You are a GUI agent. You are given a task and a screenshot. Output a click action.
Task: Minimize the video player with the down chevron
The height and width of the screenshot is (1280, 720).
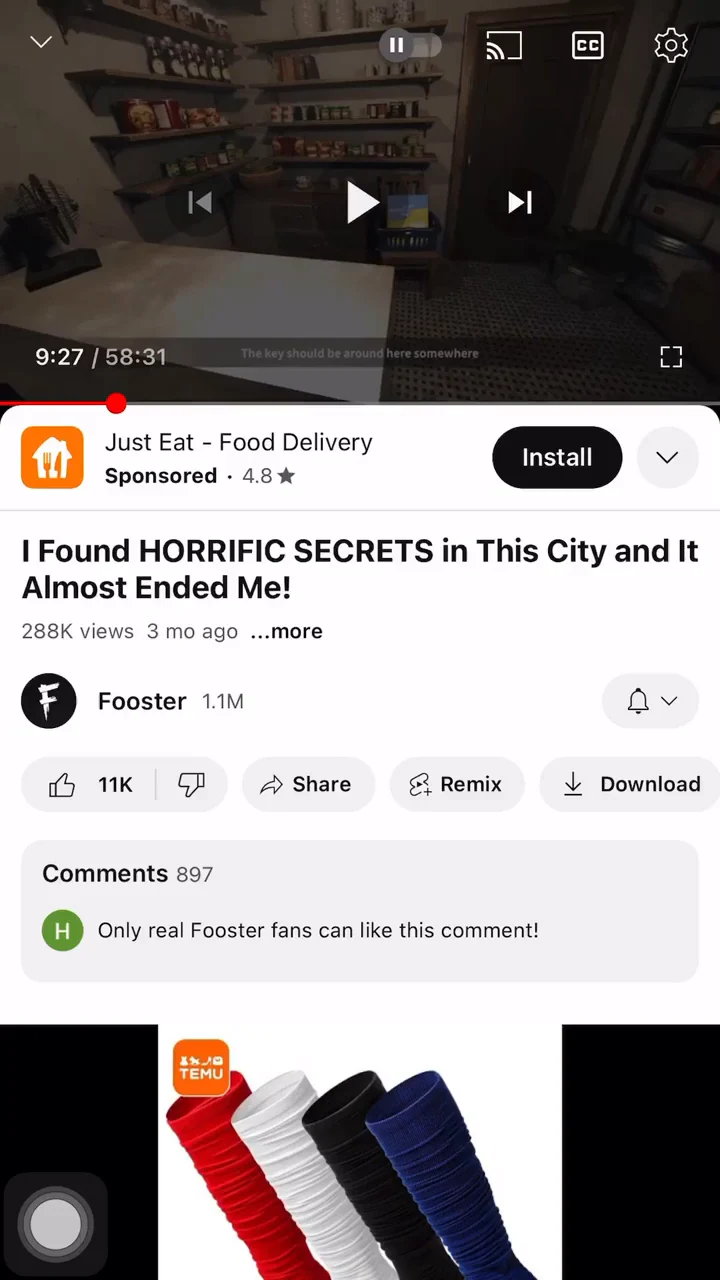[41, 42]
